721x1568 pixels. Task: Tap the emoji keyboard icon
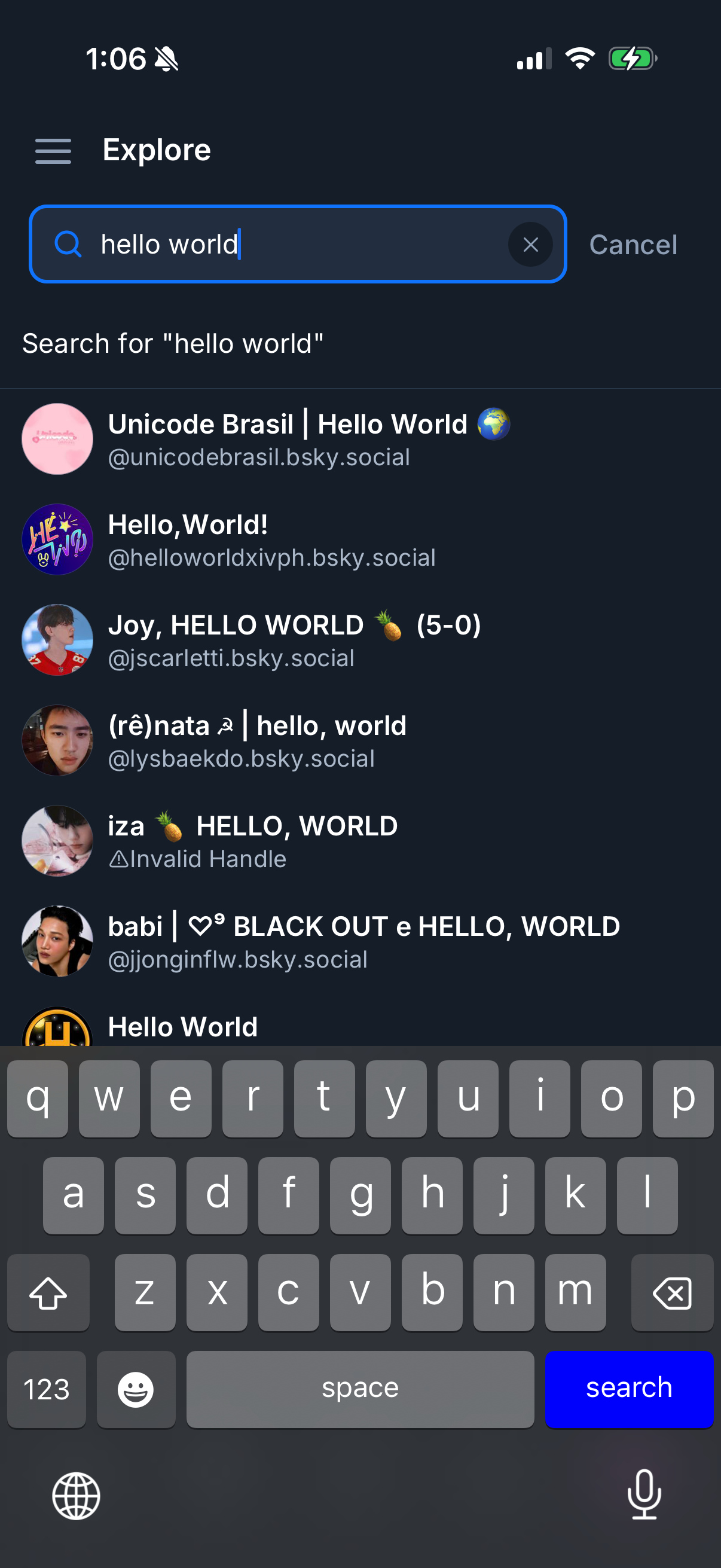[x=136, y=1390]
